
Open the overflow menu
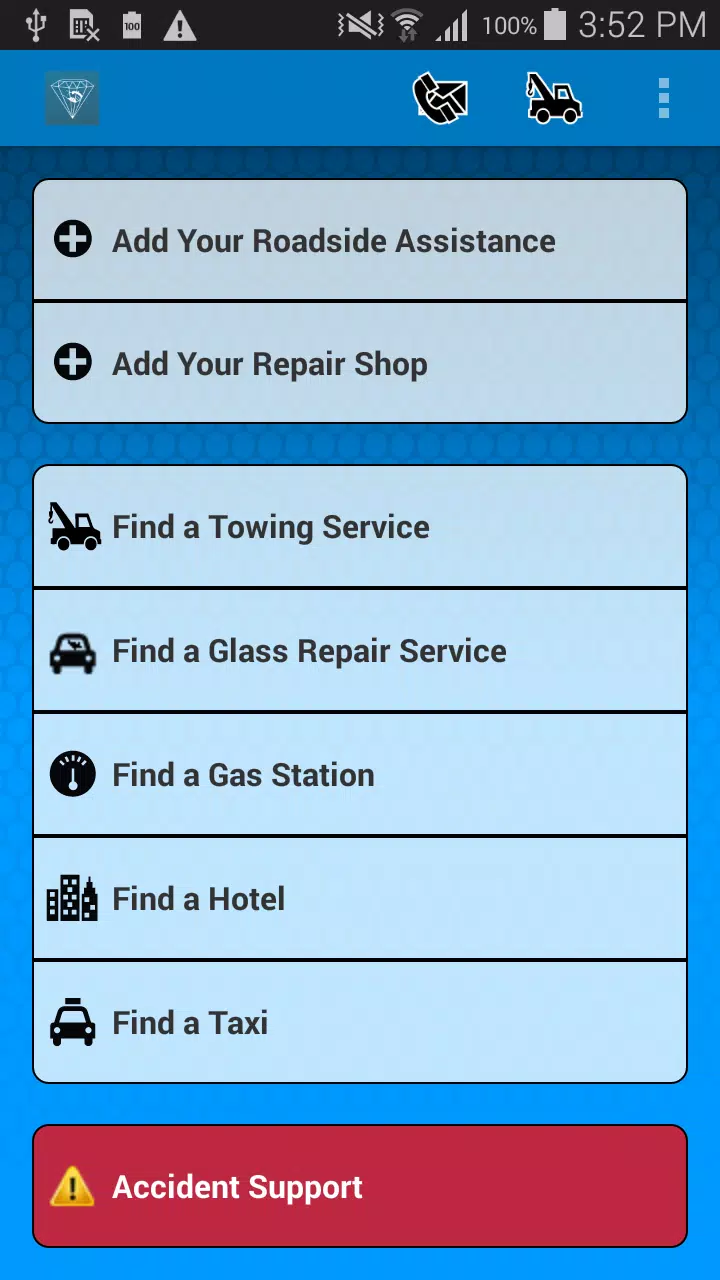663,99
